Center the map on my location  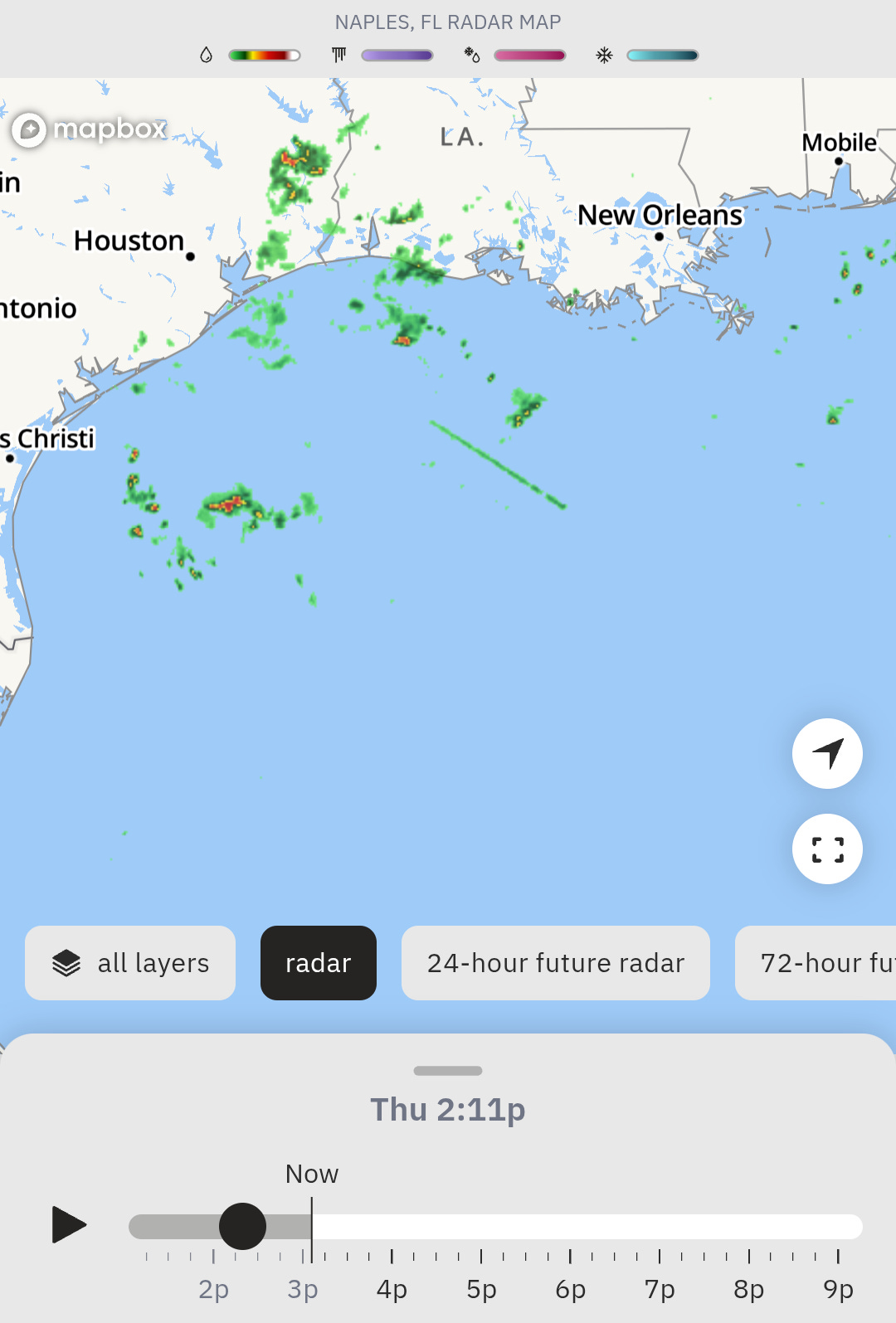coord(827,753)
